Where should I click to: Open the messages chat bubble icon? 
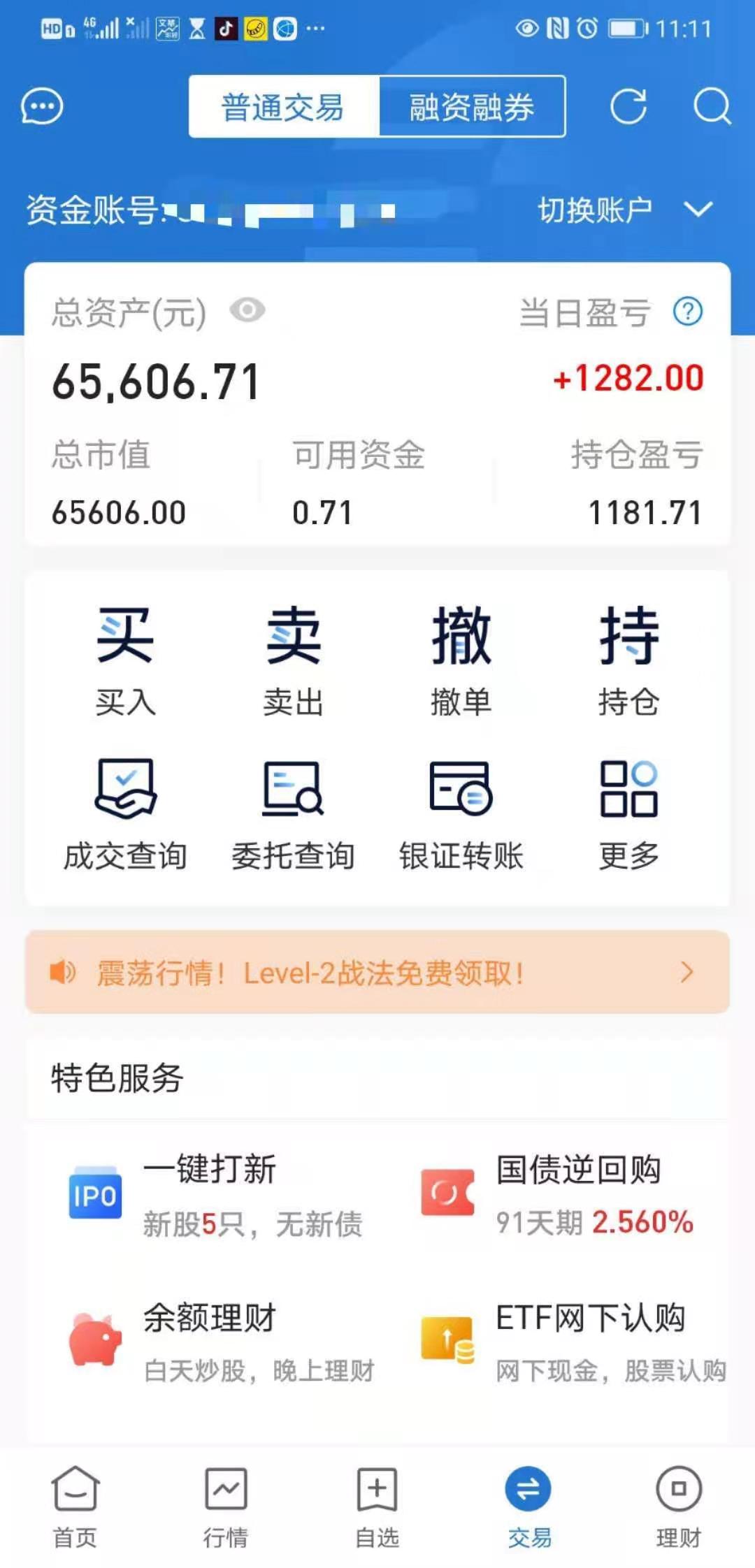pos(42,107)
